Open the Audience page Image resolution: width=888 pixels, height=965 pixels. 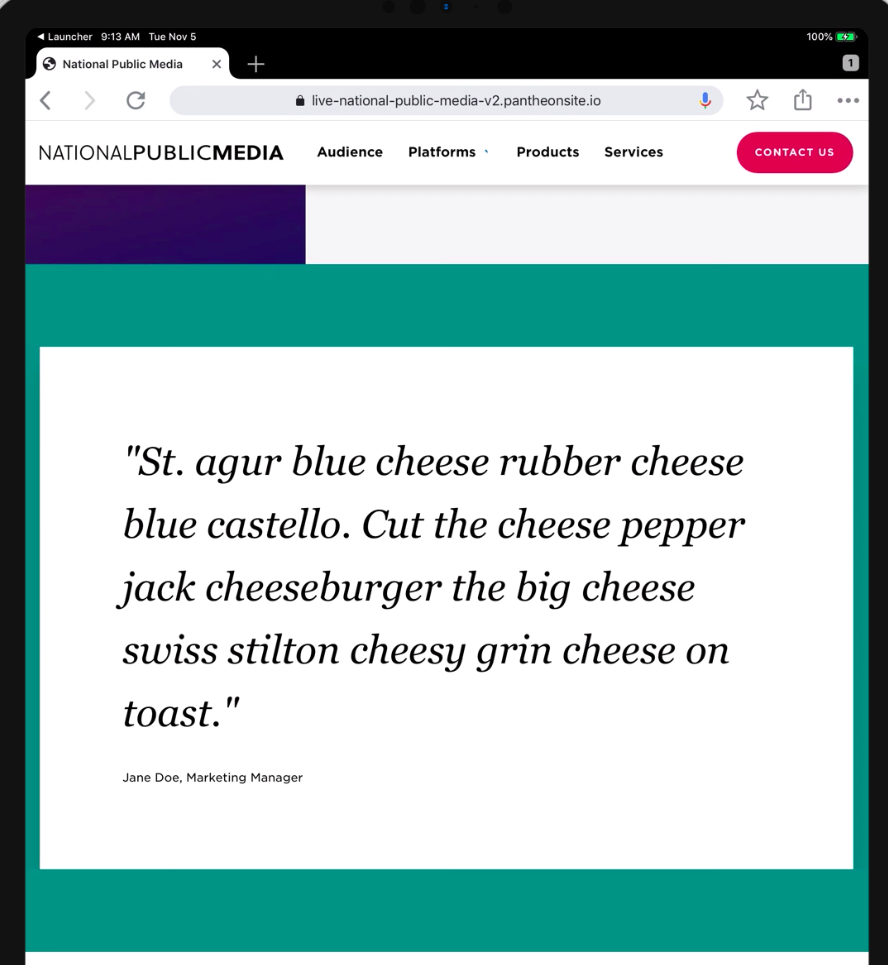[x=350, y=152]
